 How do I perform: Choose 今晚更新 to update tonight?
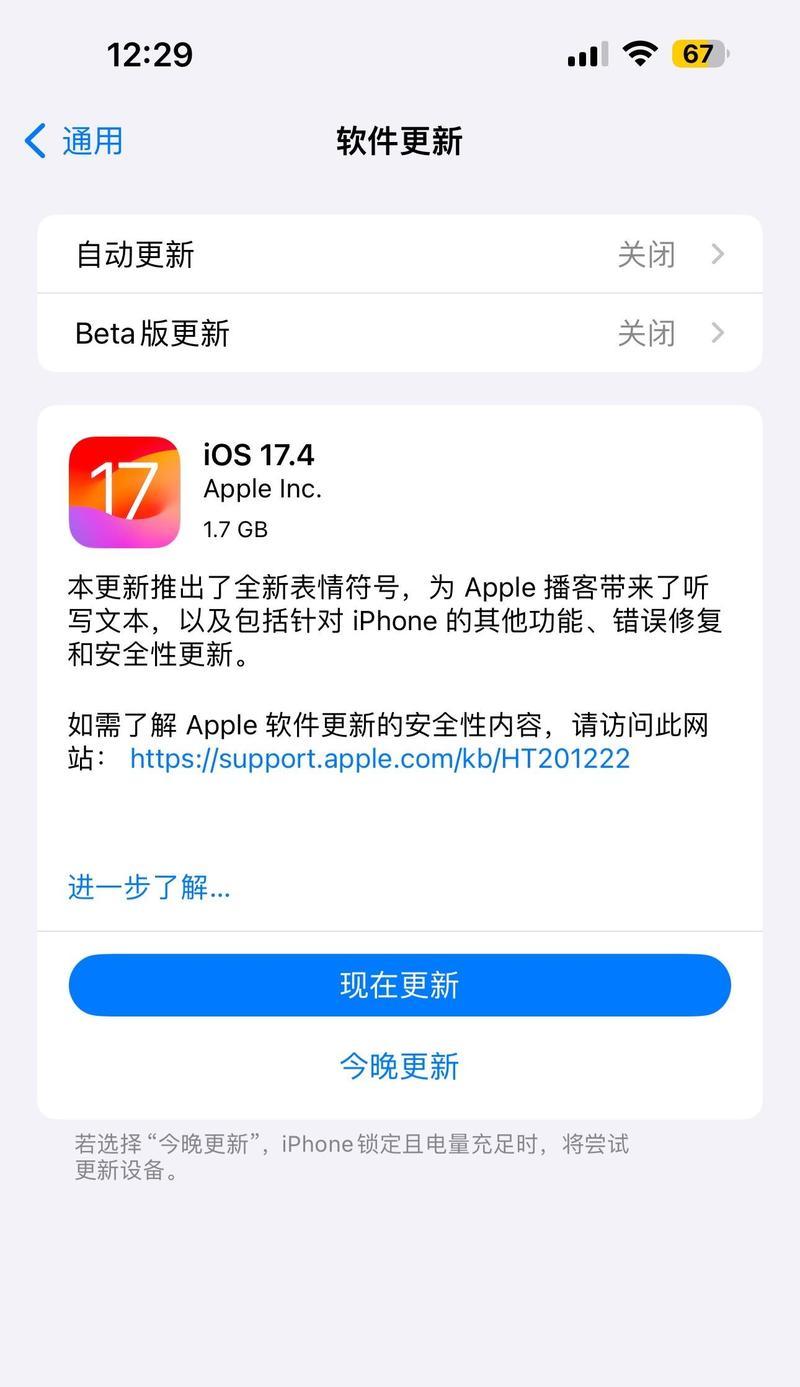click(x=400, y=1066)
